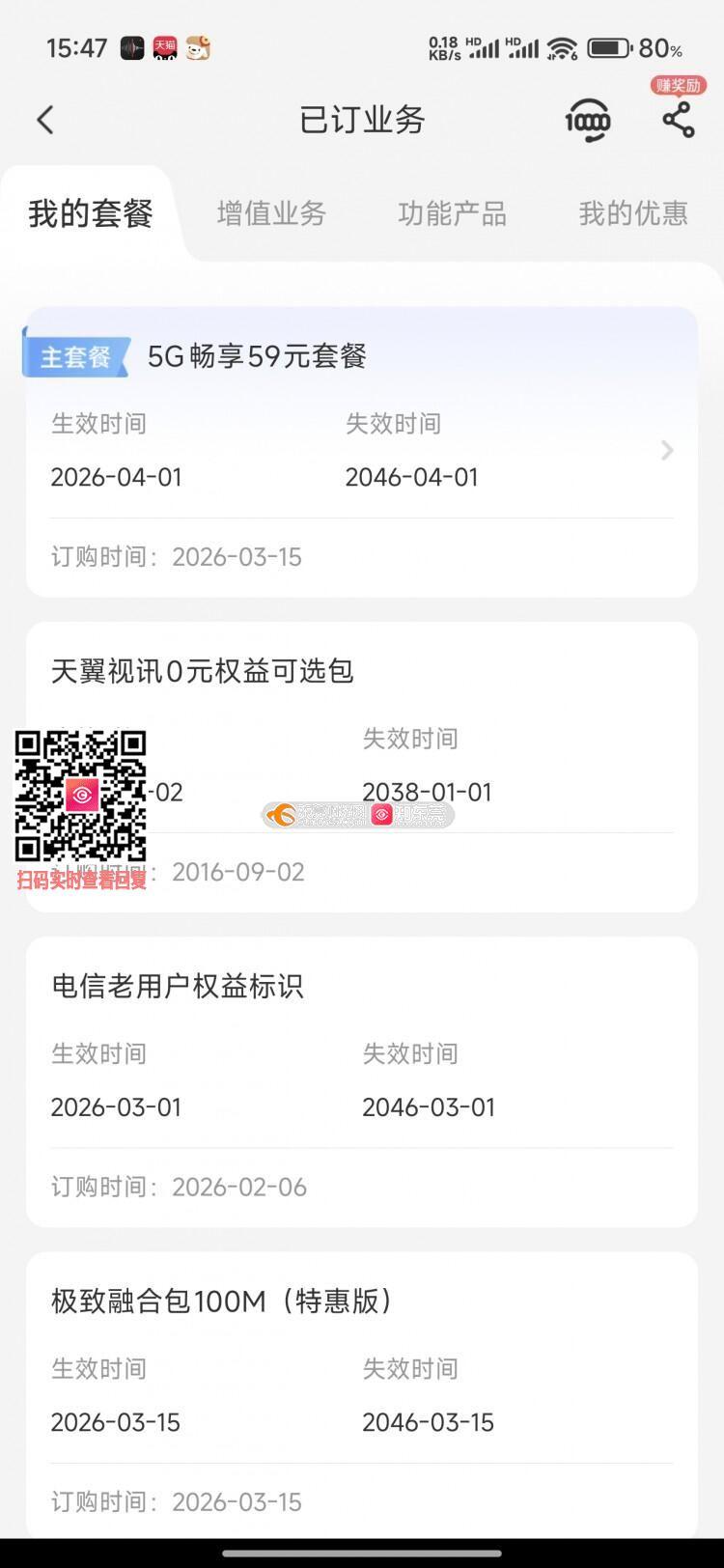View the 我的优惠 tab
This screenshot has height=1568, width=724.
632,213
